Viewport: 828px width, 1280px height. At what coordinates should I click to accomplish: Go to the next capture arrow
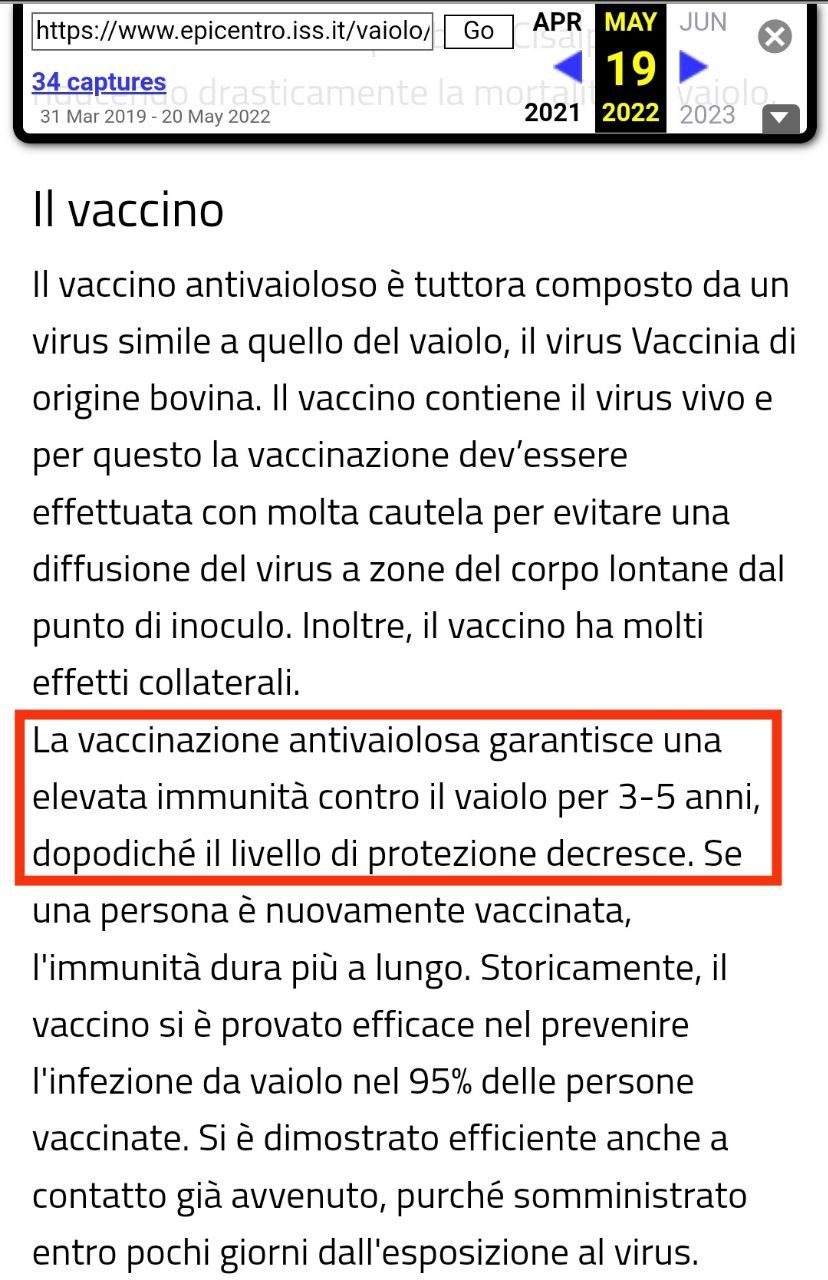pos(693,68)
